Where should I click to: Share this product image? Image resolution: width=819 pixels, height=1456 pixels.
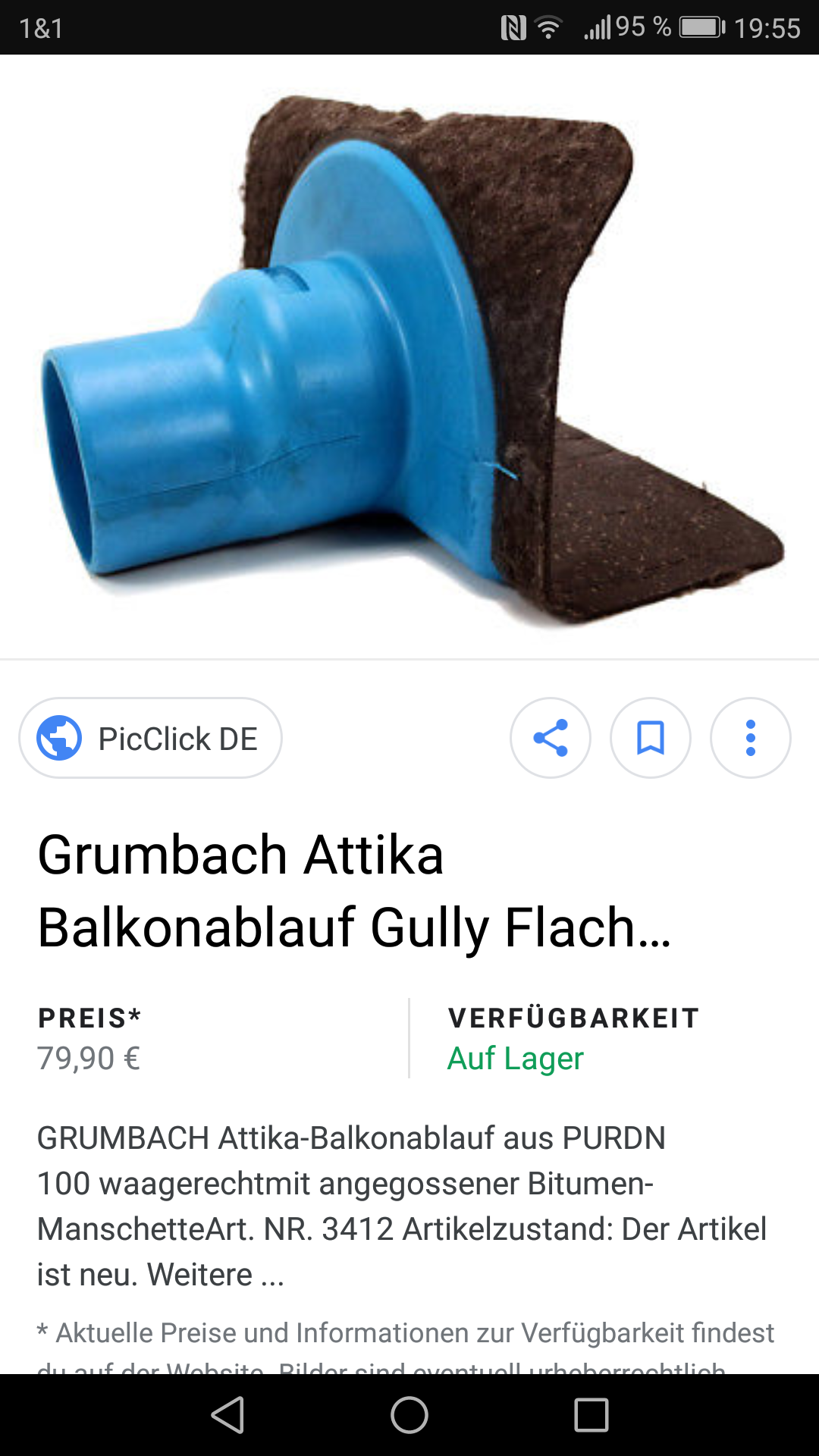coord(551,738)
